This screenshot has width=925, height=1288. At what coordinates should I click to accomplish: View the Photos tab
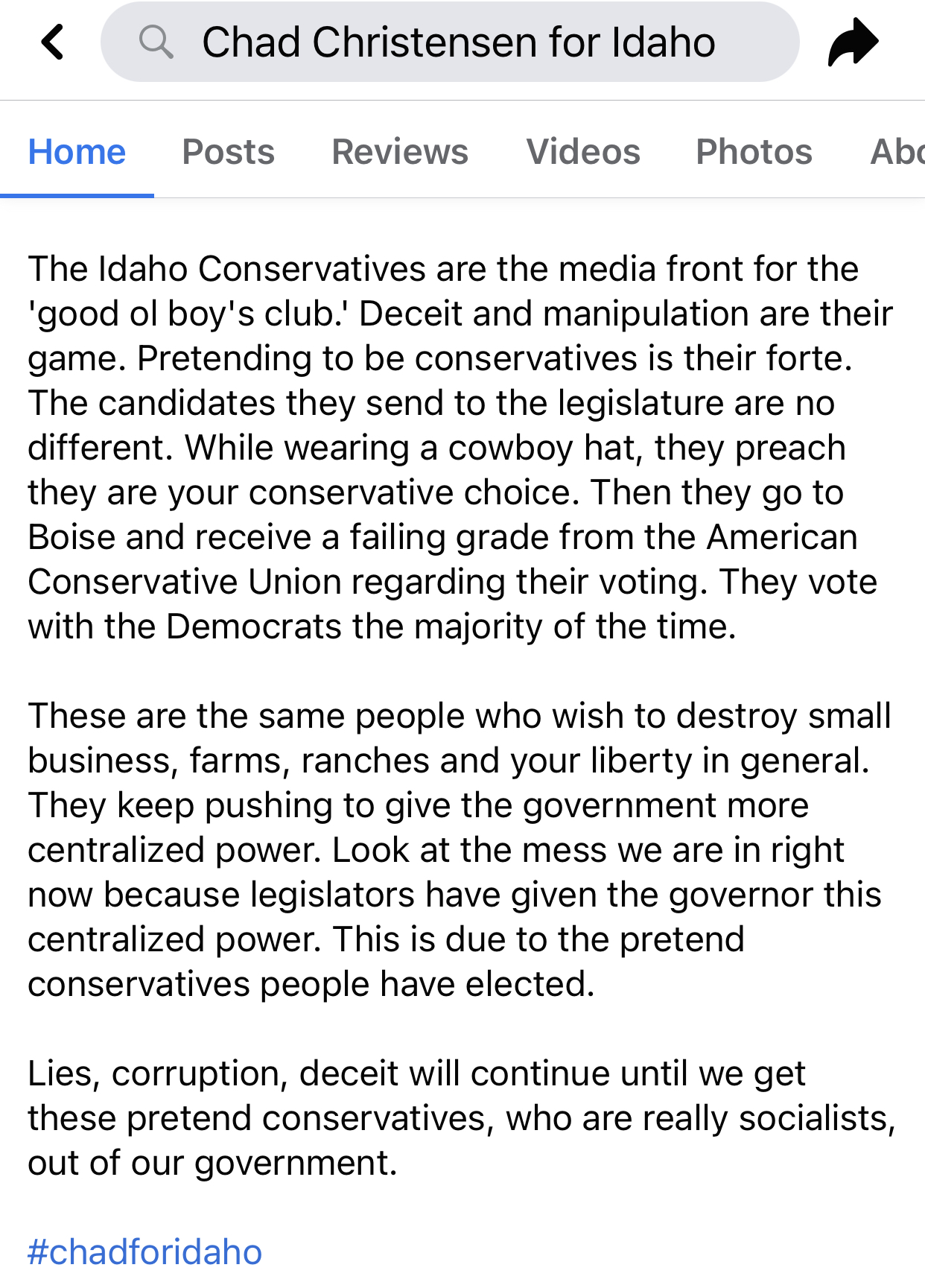tap(754, 151)
